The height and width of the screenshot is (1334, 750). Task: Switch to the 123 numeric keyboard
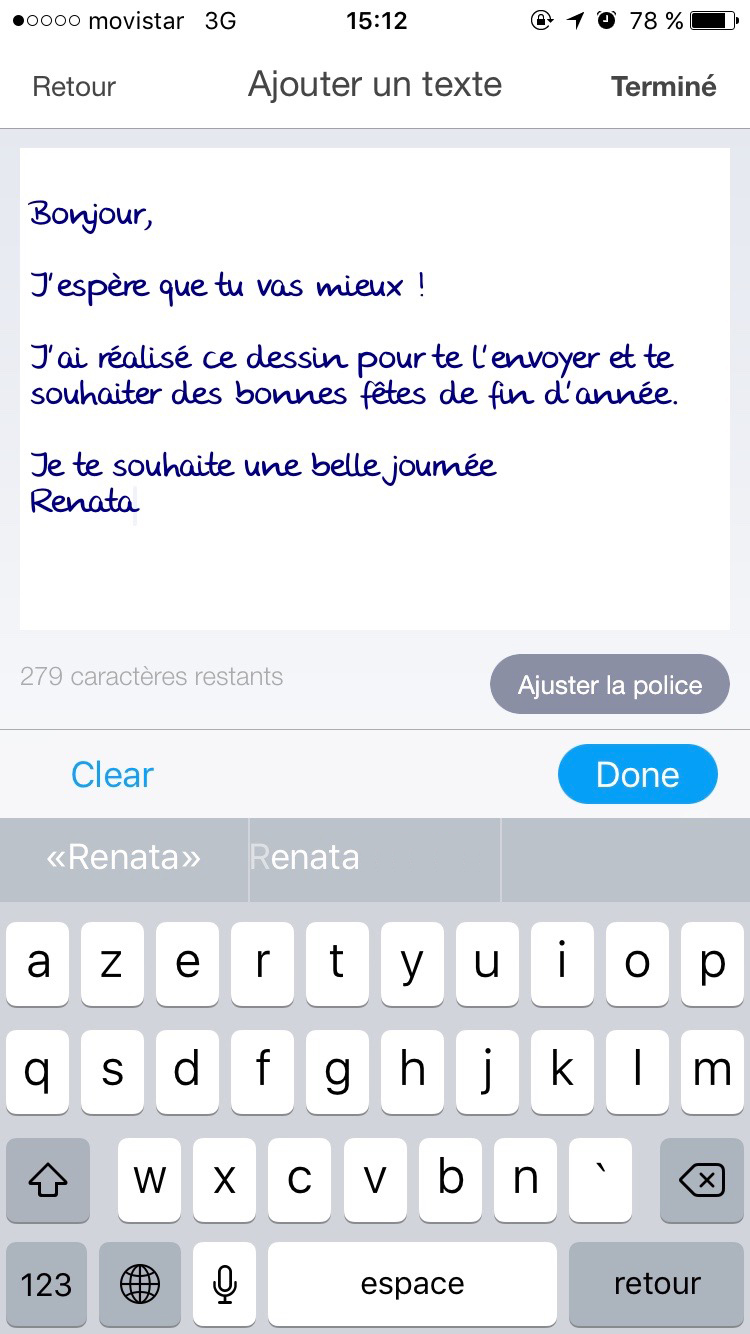tap(46, 1284)
